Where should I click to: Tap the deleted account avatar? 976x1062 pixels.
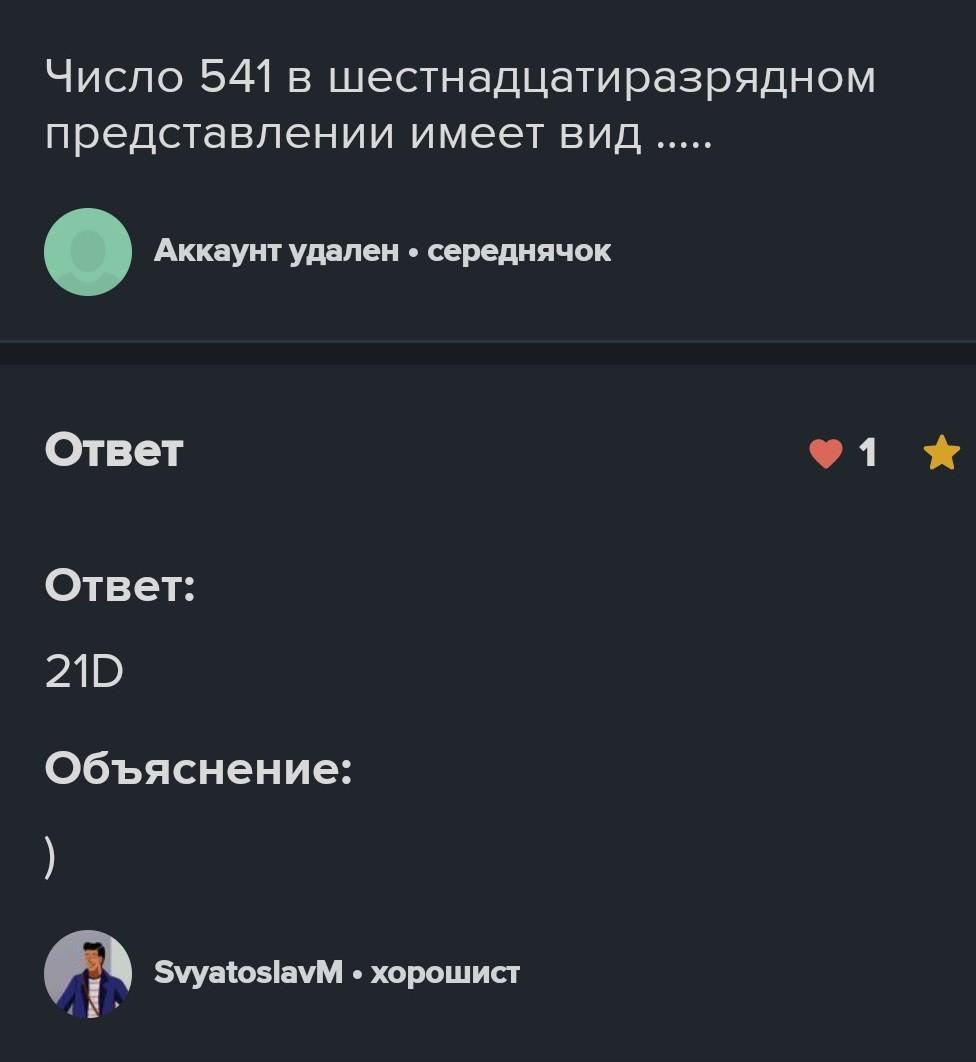[x=88, y=252]
